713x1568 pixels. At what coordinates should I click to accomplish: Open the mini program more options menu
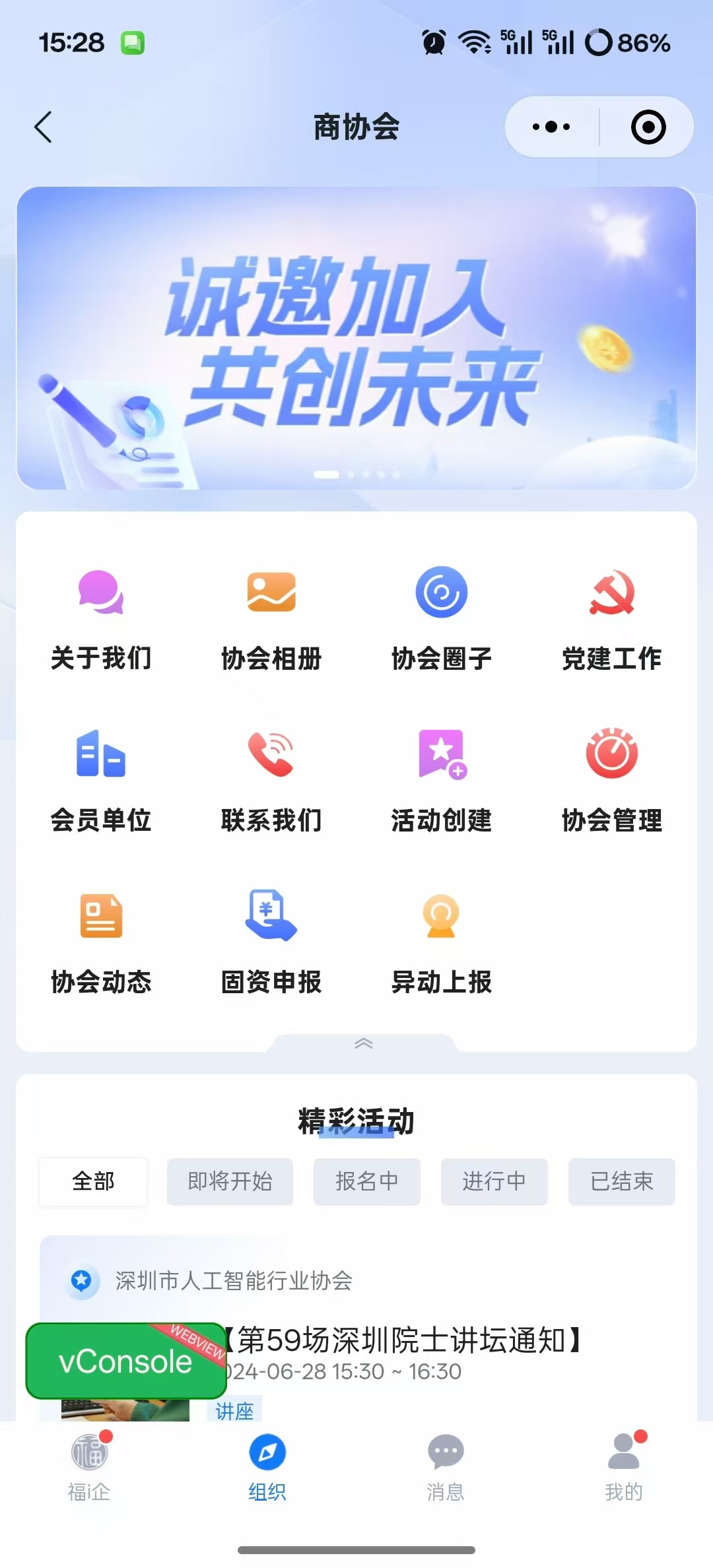[x=552, y=127]
